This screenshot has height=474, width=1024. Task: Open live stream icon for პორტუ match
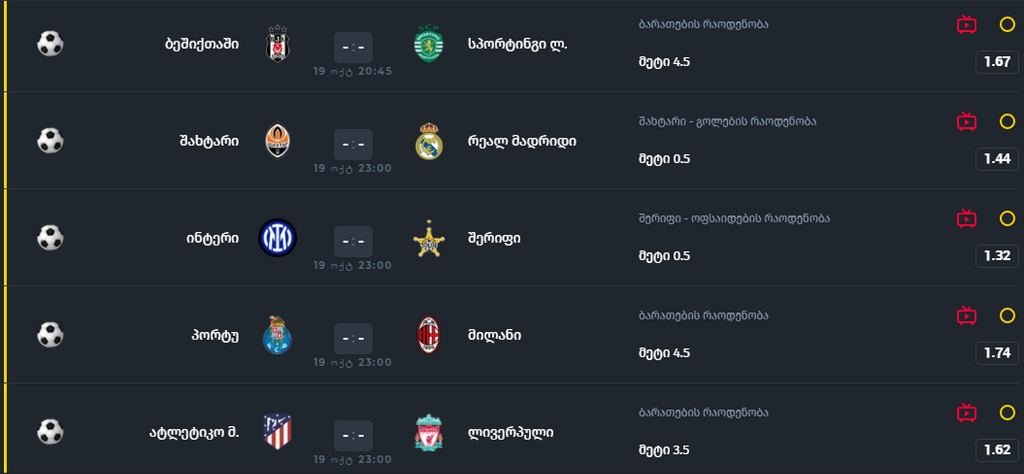click(x=966, y=316)
